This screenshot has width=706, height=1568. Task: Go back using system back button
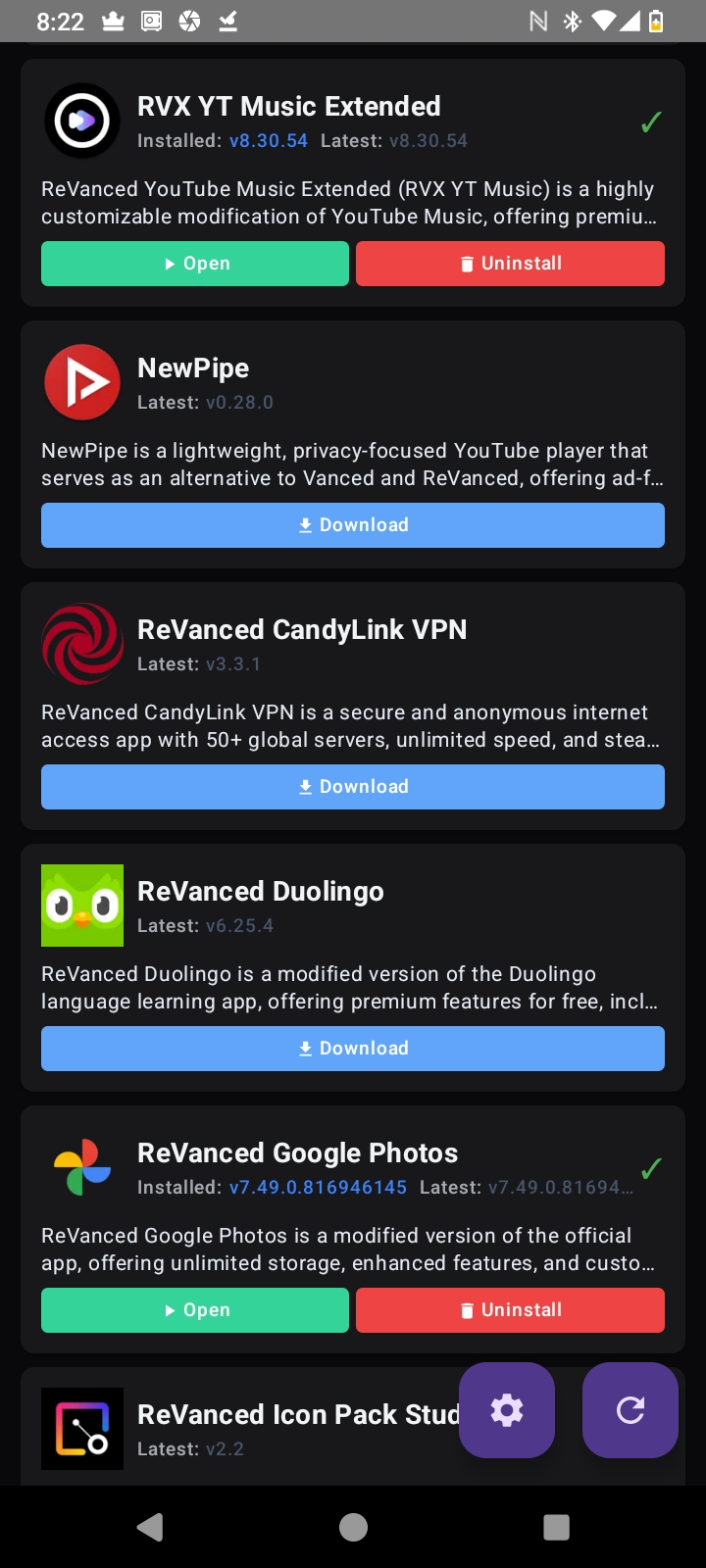point(150,1527)
